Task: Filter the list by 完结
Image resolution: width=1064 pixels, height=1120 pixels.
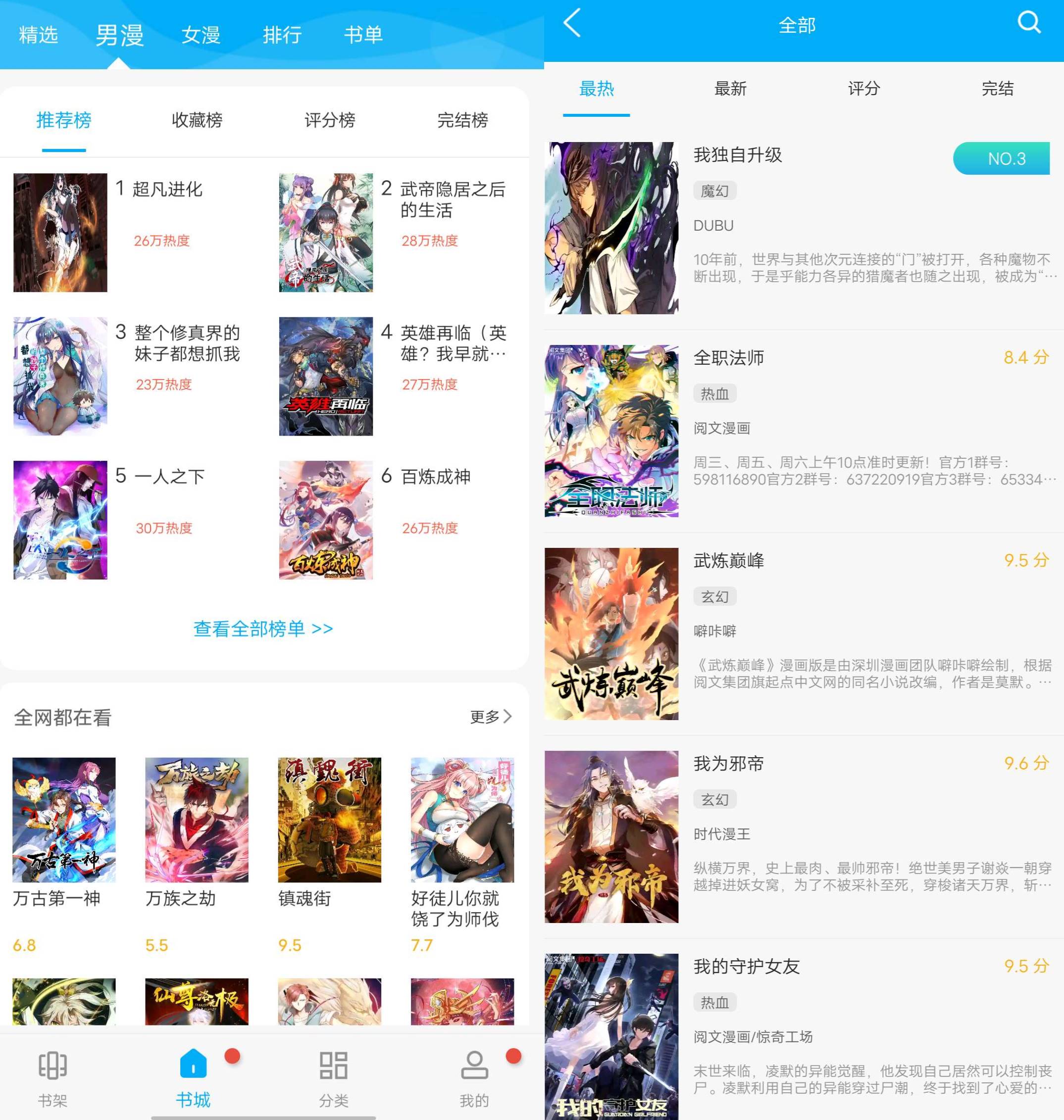Action: (x=997, y=89)
